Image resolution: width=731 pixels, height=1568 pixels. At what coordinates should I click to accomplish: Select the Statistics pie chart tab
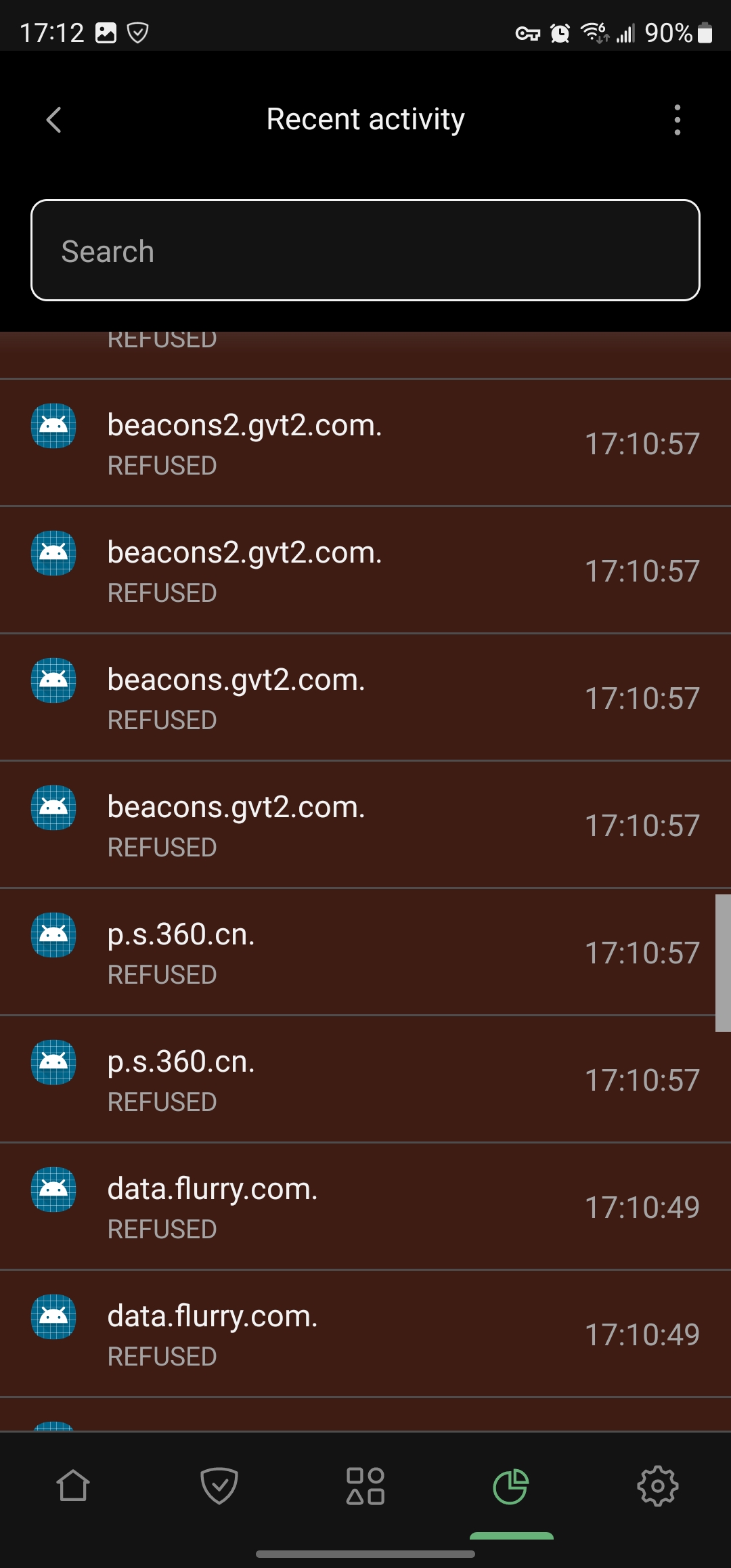tap(511, 1486)
